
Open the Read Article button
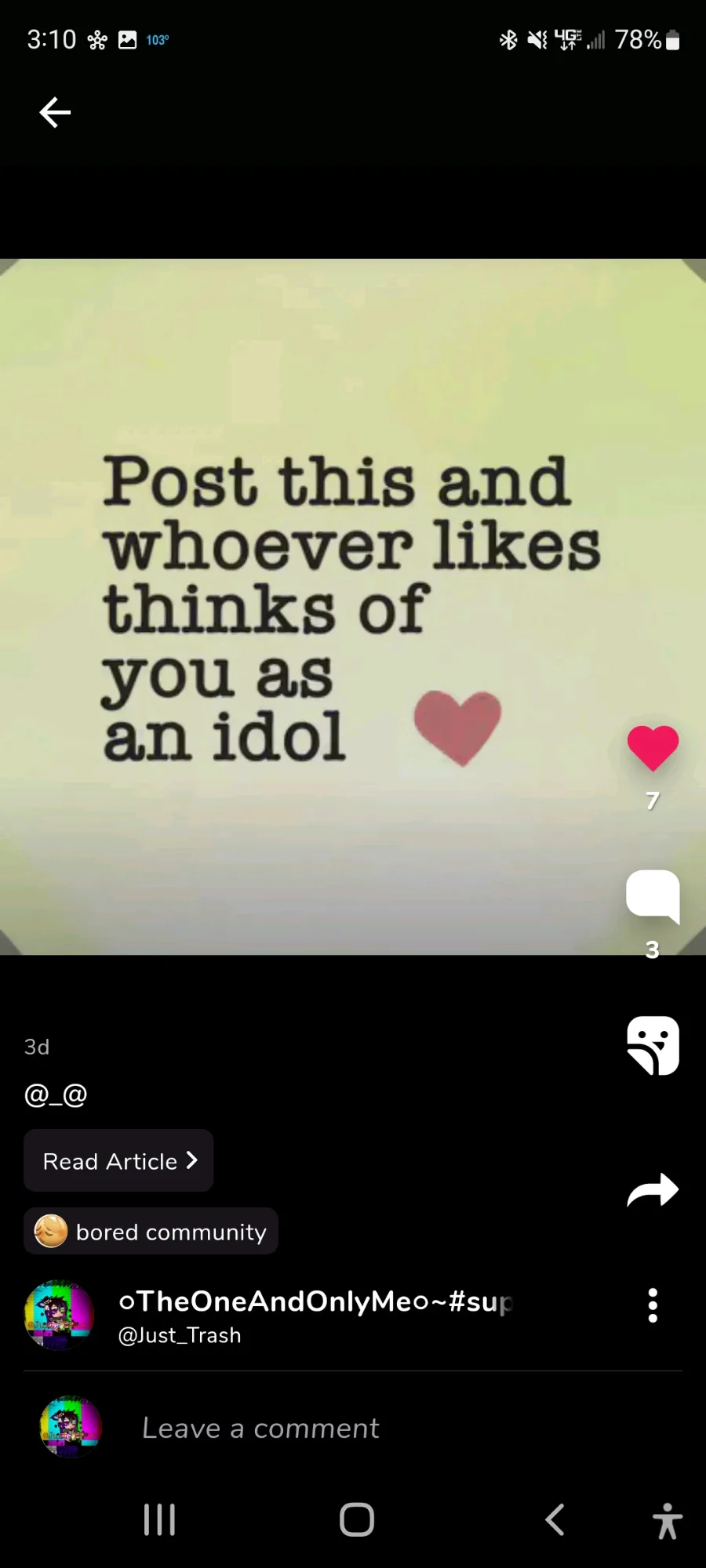118,1160
